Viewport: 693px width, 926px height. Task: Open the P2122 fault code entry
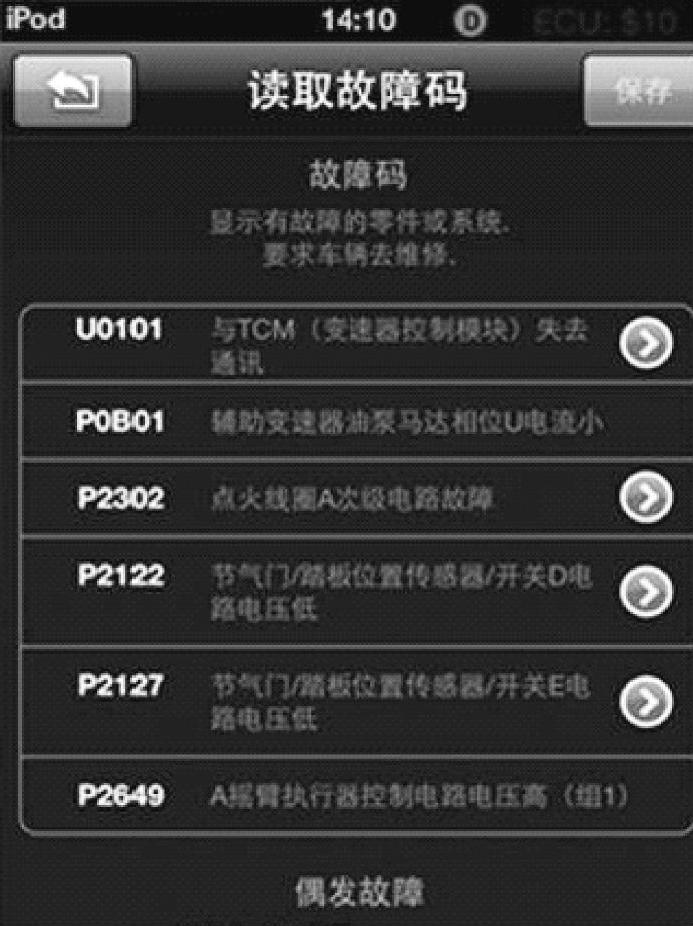(645, 592)
